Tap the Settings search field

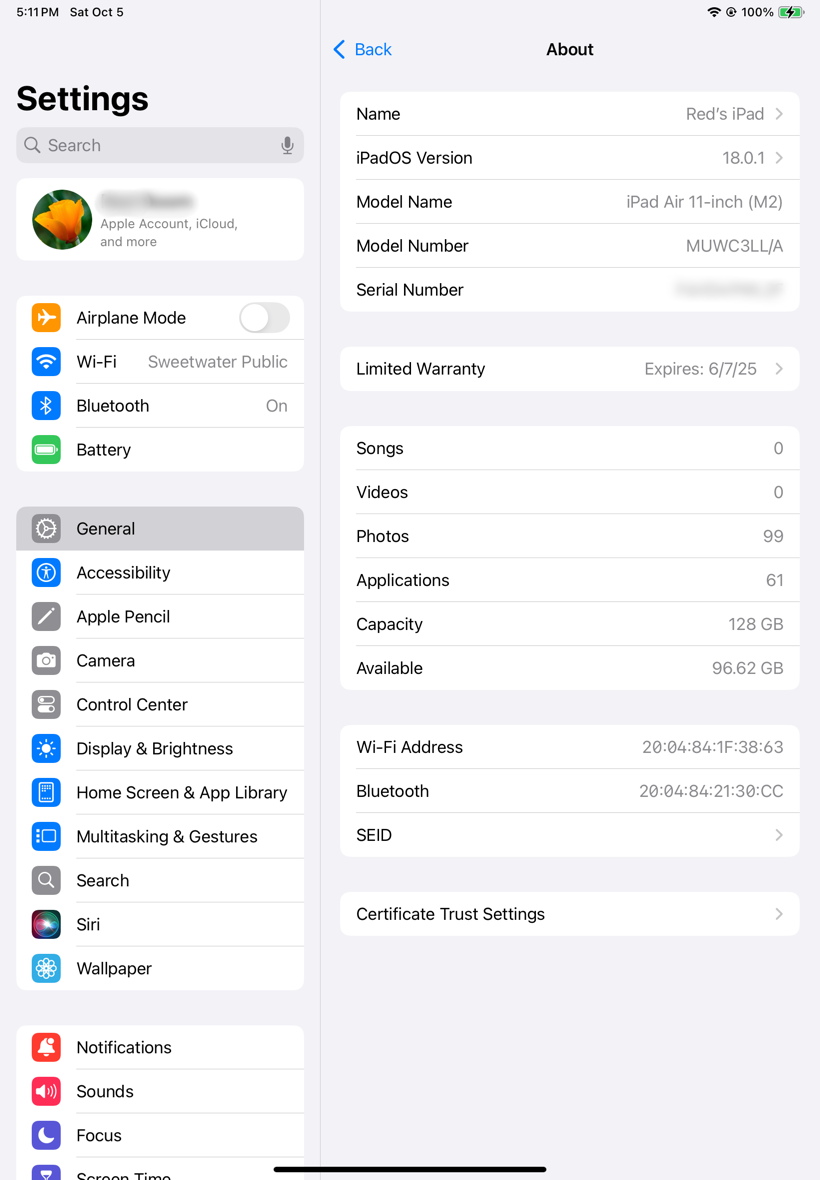click(150, 145)
